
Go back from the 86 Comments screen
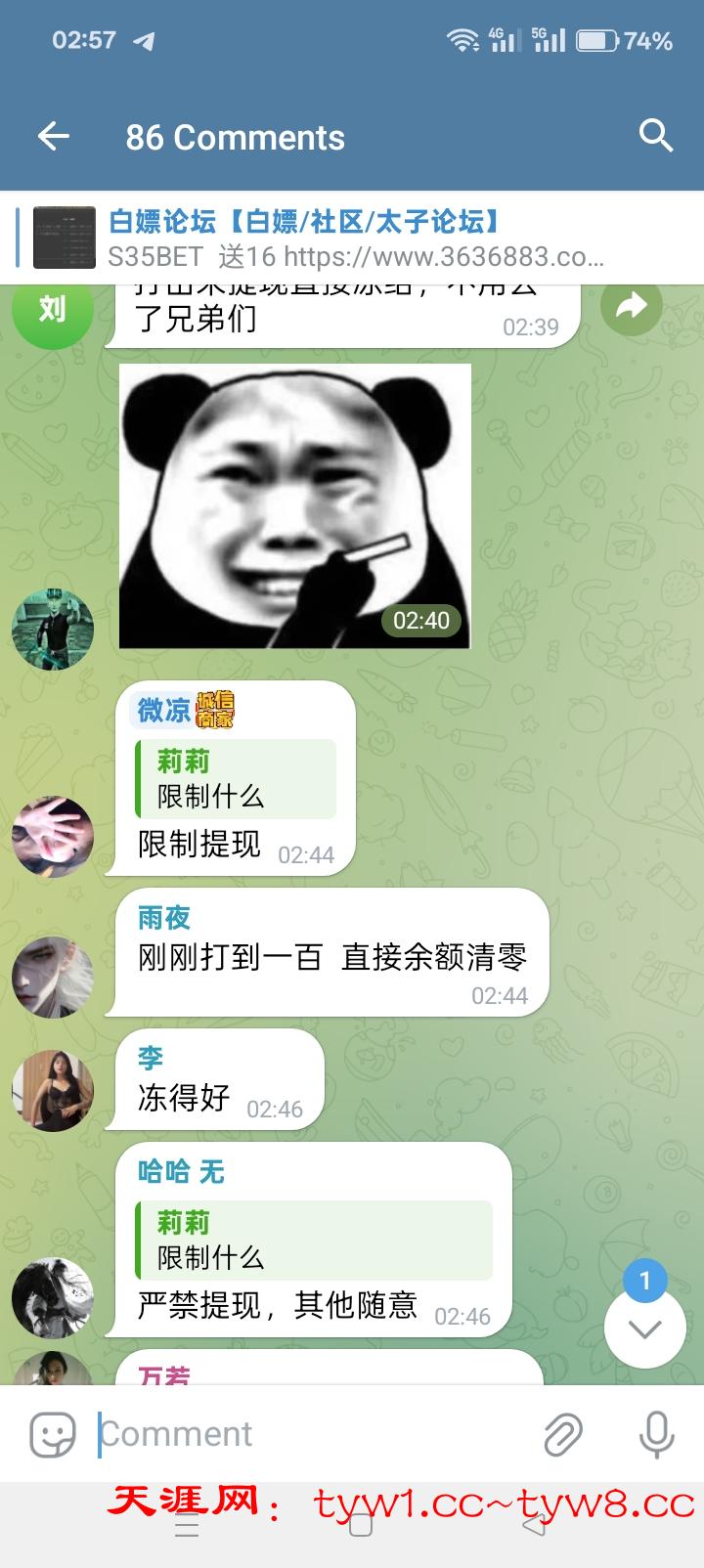tap(54, 137)
